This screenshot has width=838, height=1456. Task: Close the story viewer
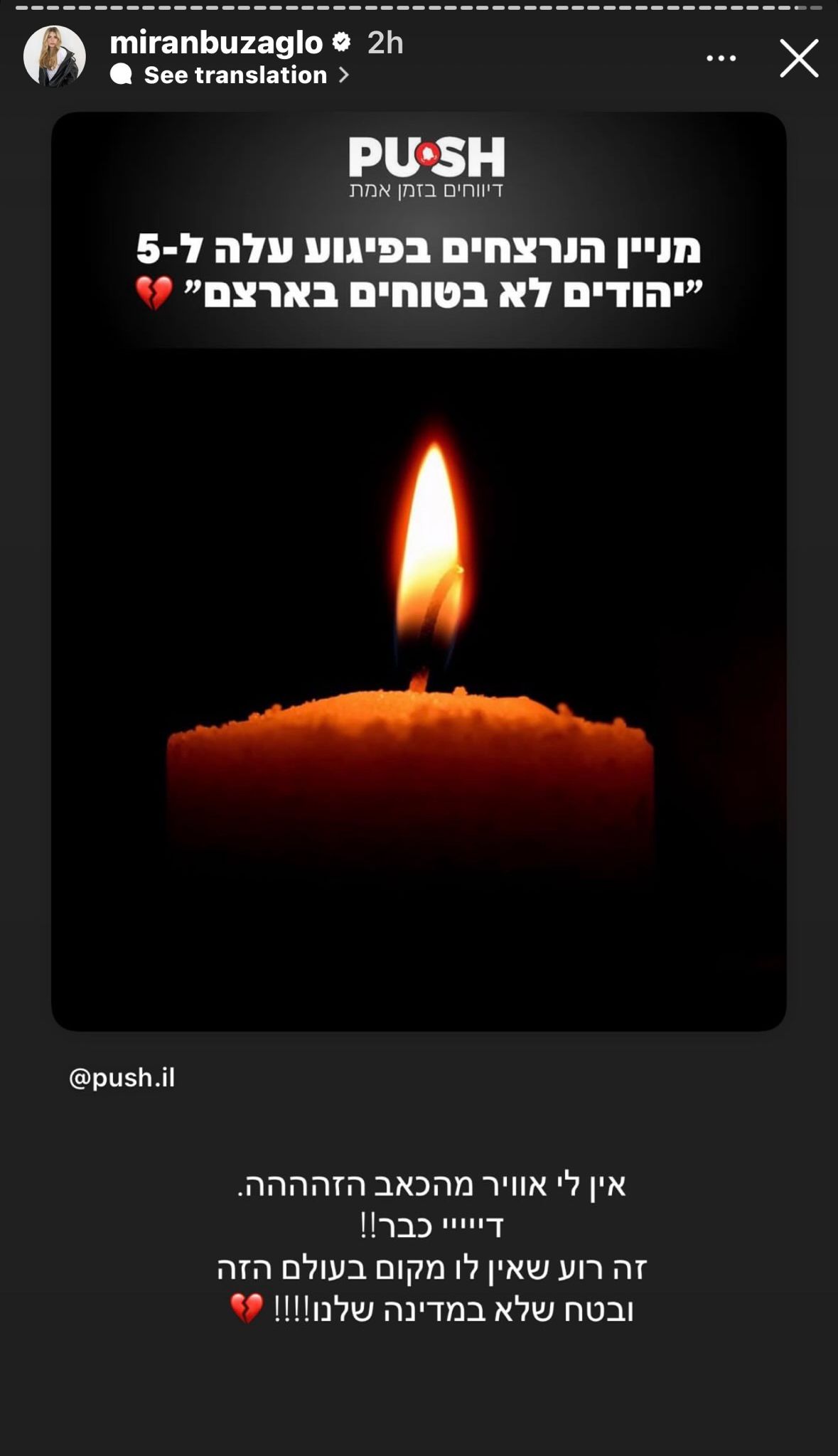(799, 58)
